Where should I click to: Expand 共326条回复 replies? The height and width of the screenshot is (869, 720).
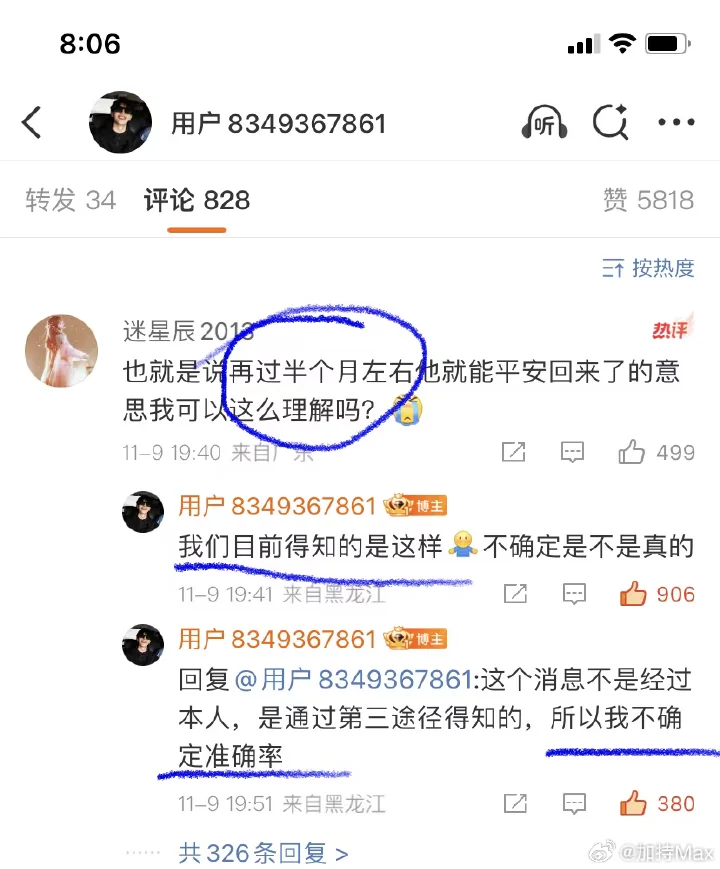(263, 853)
